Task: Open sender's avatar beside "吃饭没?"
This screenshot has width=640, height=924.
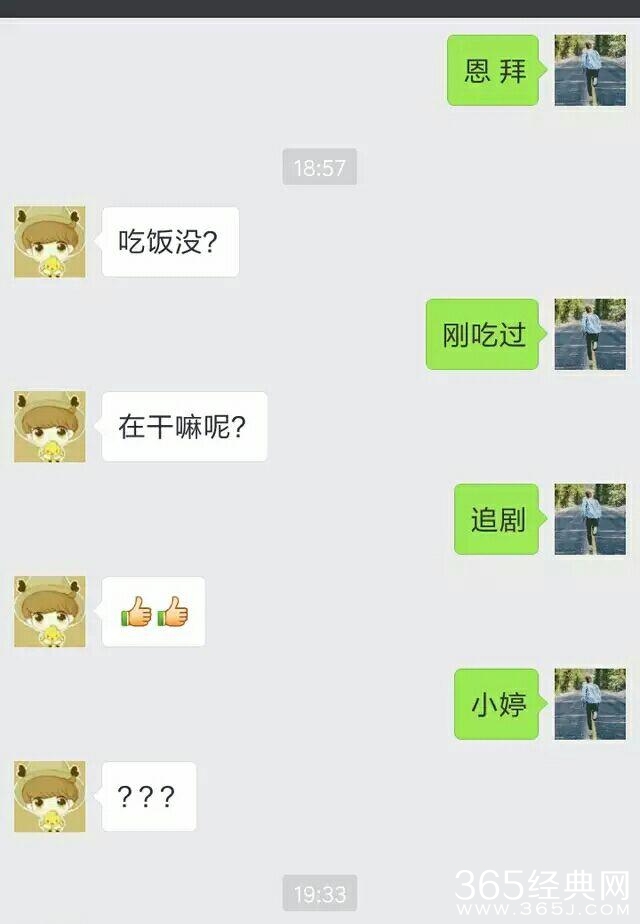Action: pyautogui.click(x=50, y=242)
